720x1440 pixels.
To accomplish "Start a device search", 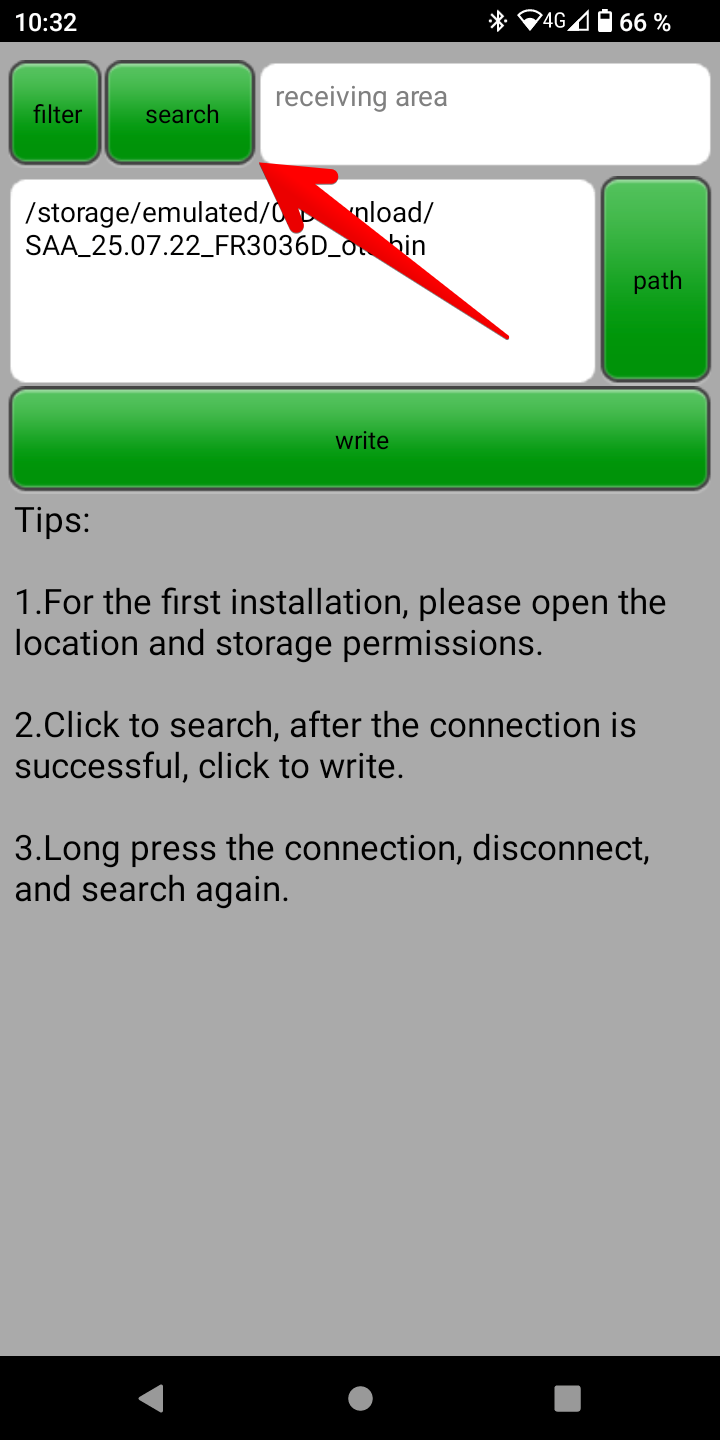I will pyautogui.click(x=181, y=114).
